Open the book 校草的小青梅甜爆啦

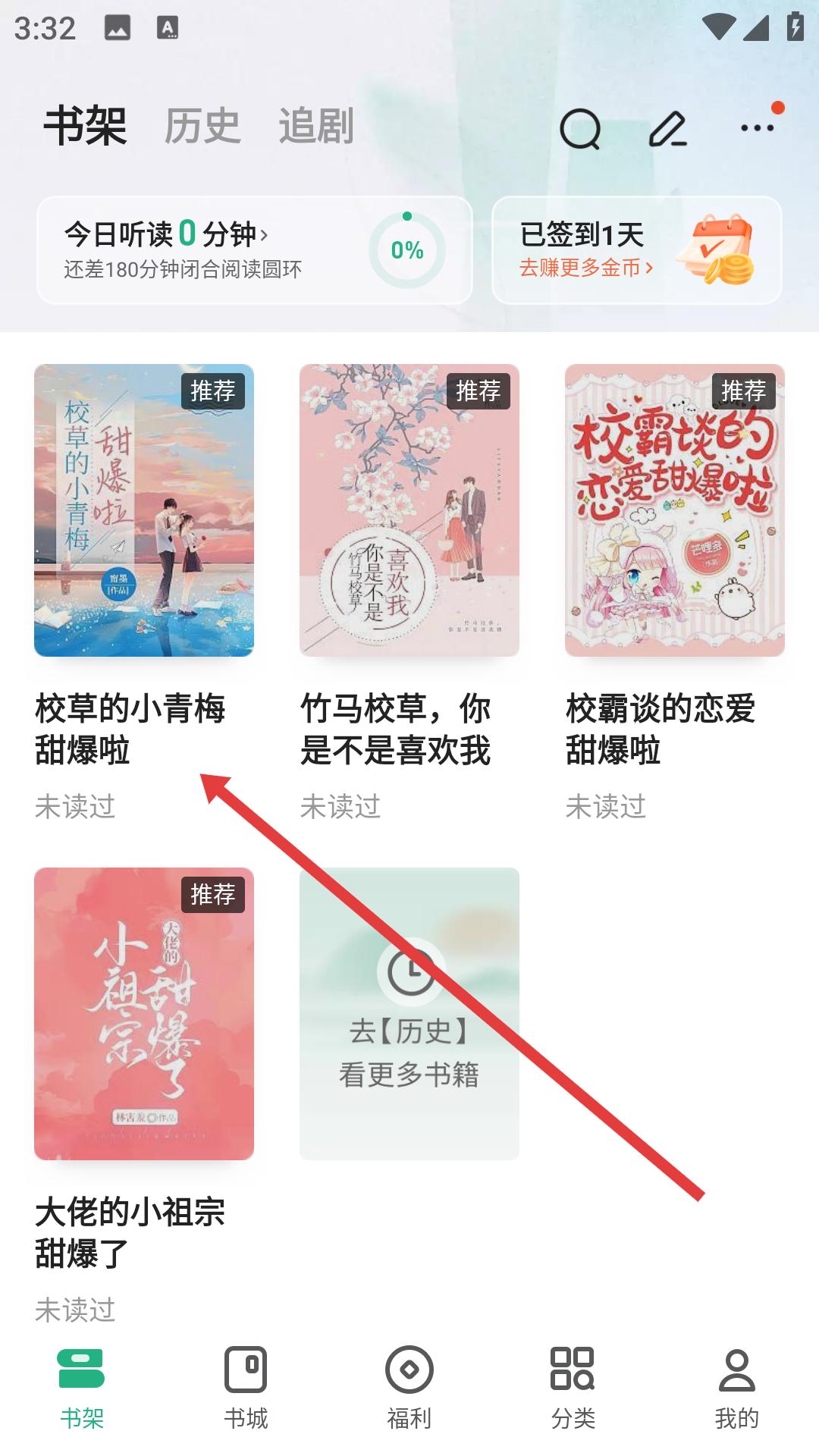coord(144,510)
